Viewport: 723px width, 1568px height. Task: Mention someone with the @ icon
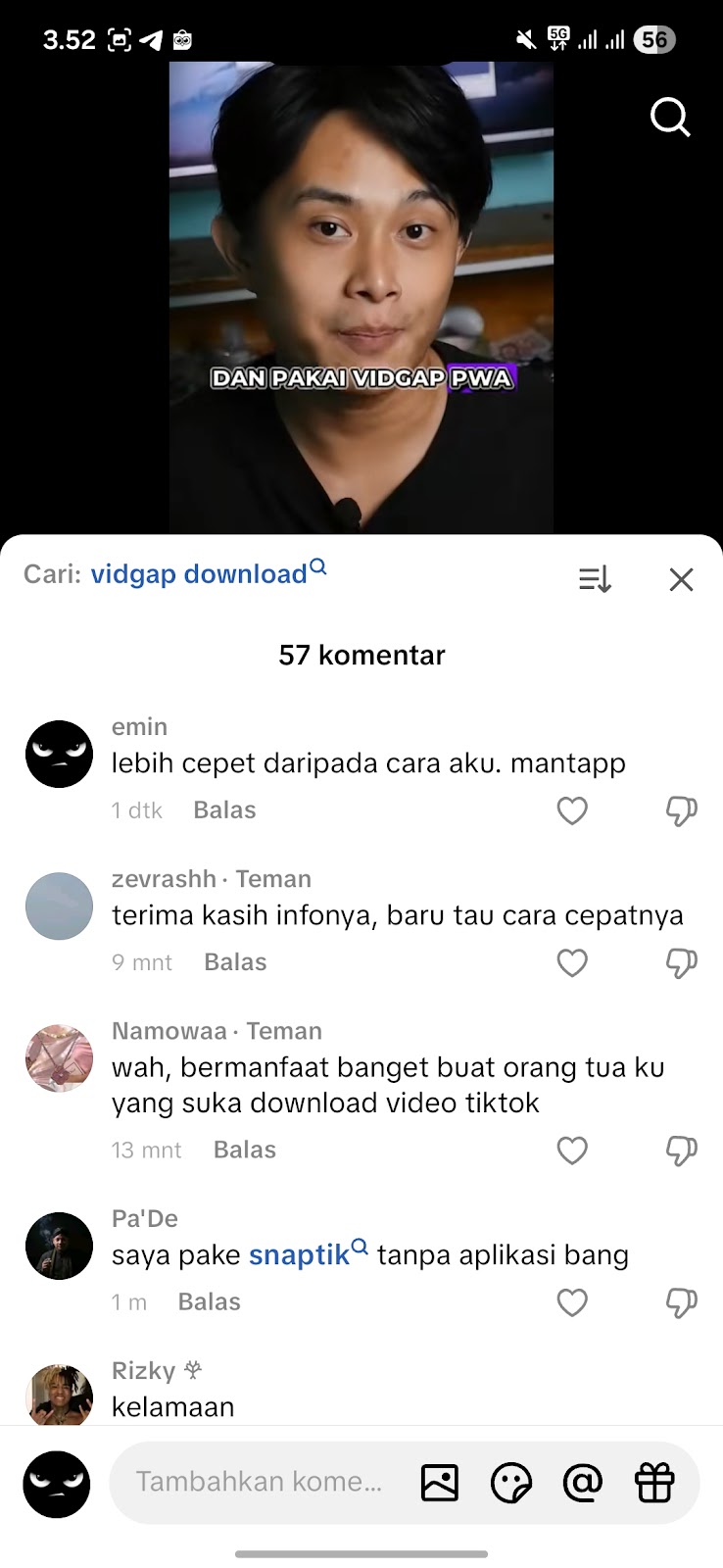coord(582,1483)
